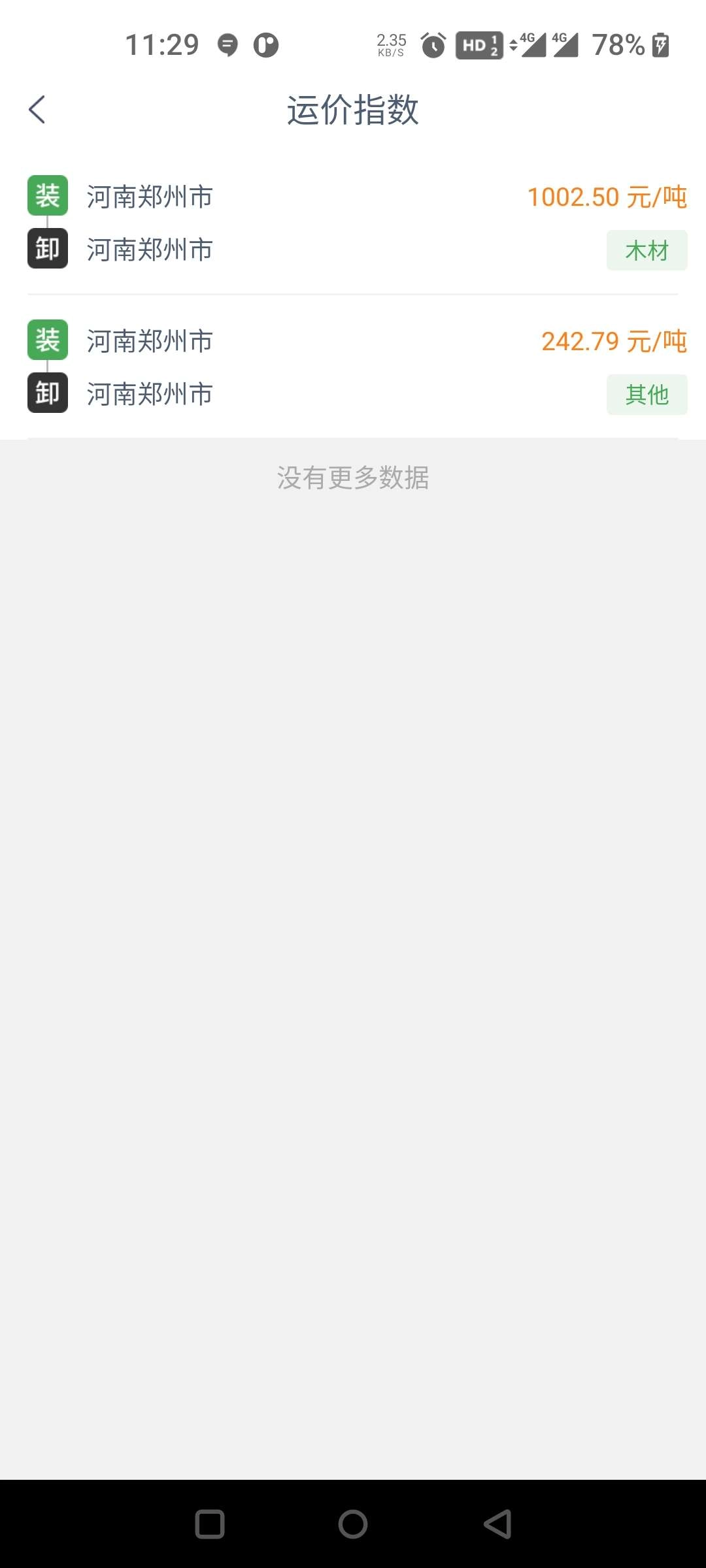Screen dimensions: 706x1568
Task: Tap the green 装 loading badge on first route
Action: [47, 195]
